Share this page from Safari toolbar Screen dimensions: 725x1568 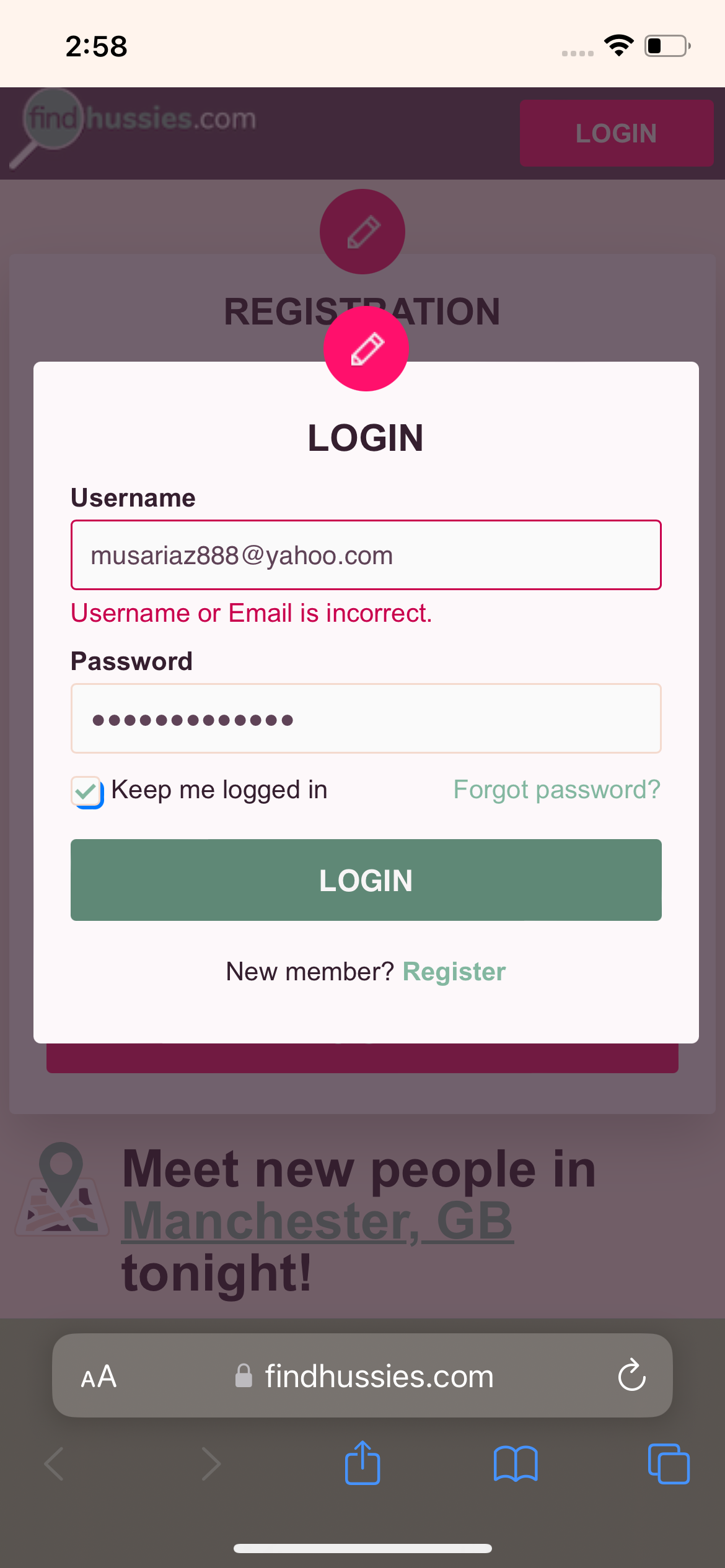(362, 1463)
